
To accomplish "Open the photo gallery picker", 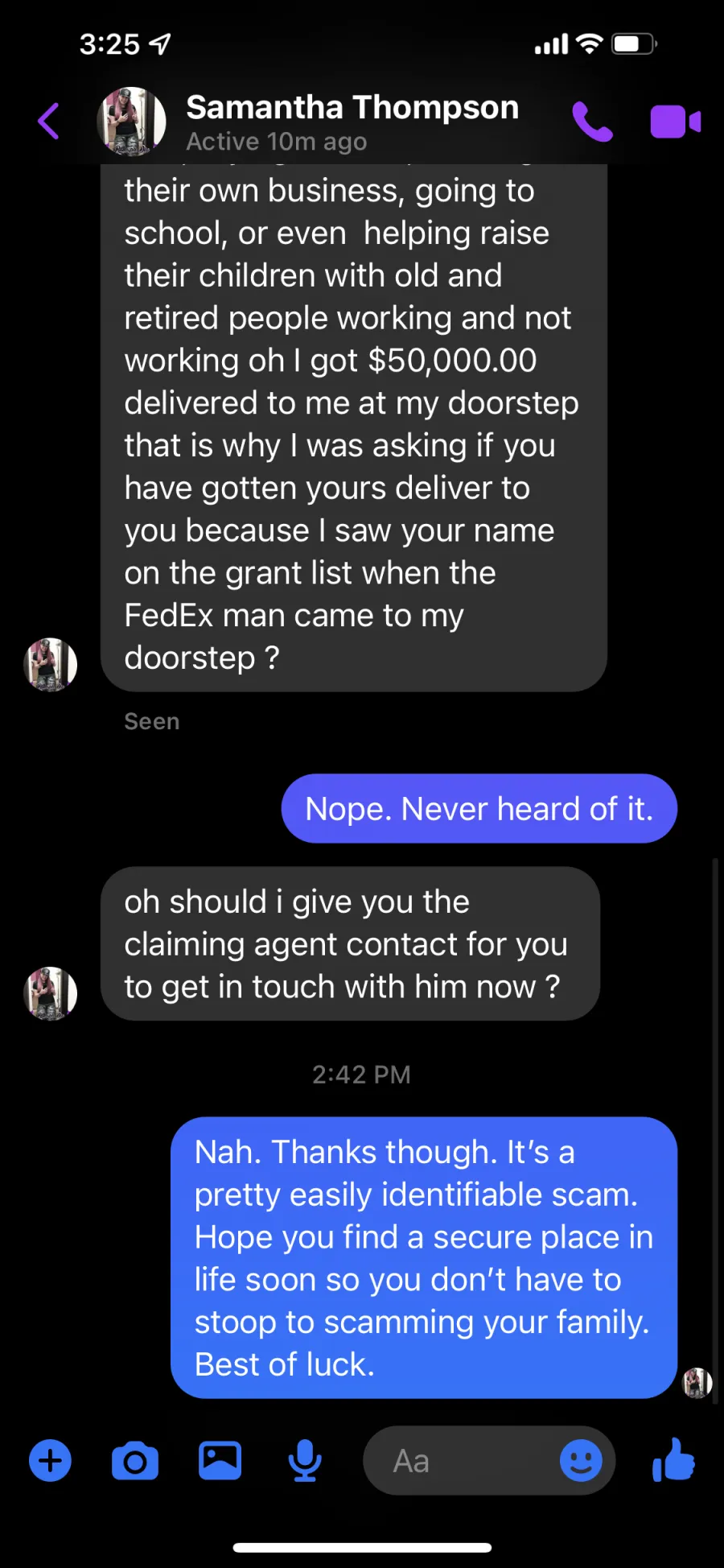I will [x=220, y=1460].
